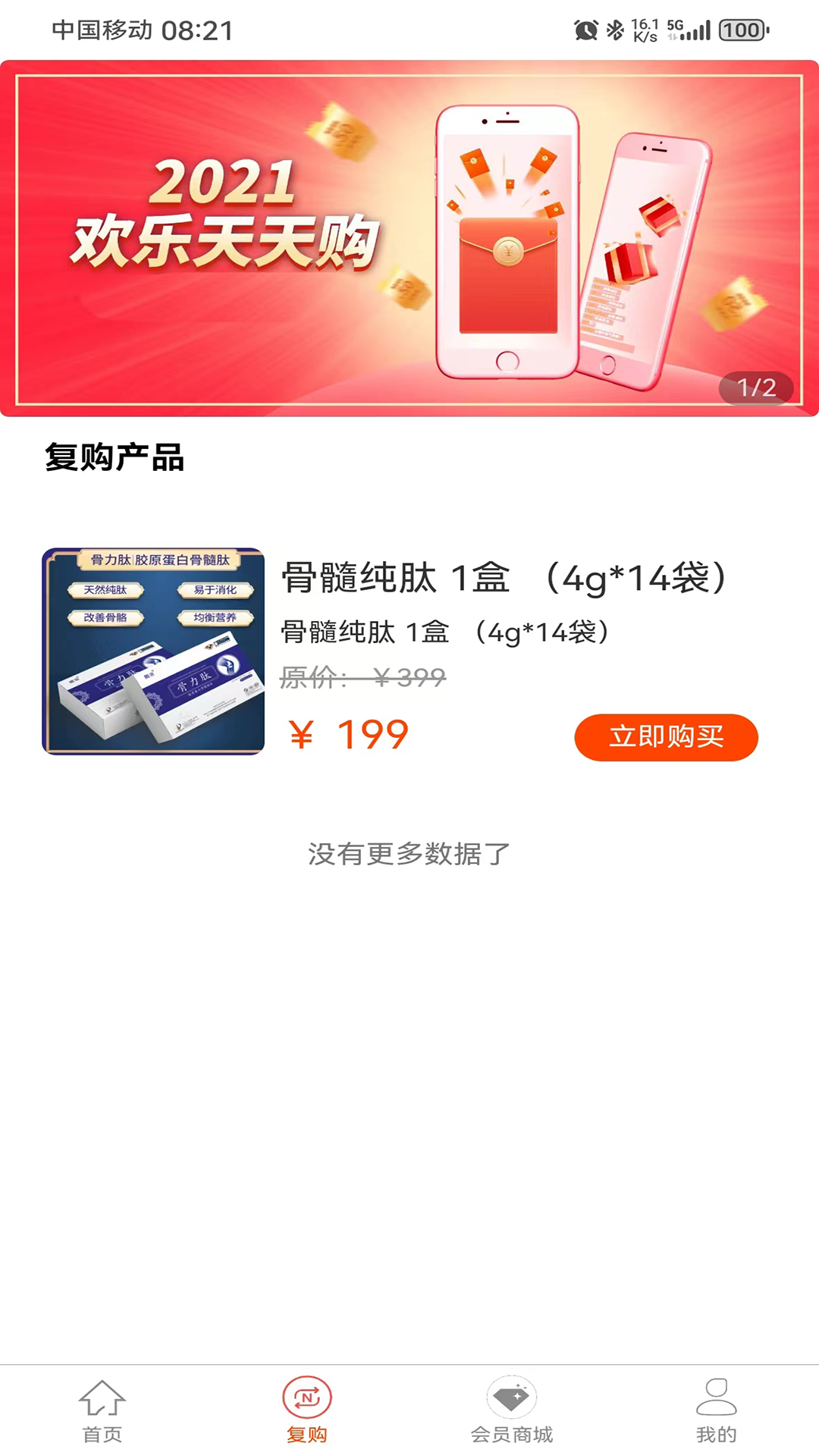Tap the crossed-out 原价 ¥399 price
This screenshot has height=1456, width=819.
362,679
